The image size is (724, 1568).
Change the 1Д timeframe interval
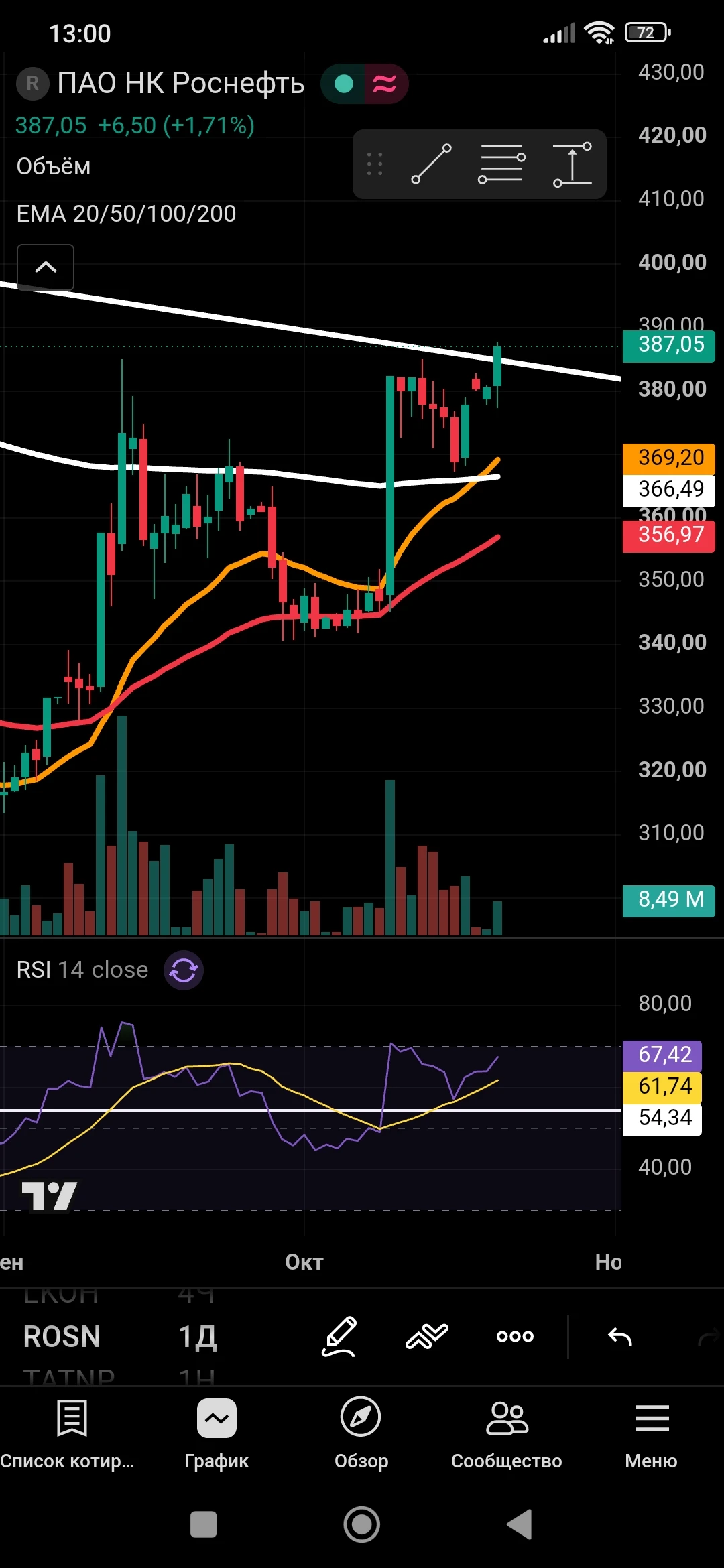click(x=197, y=1336)
